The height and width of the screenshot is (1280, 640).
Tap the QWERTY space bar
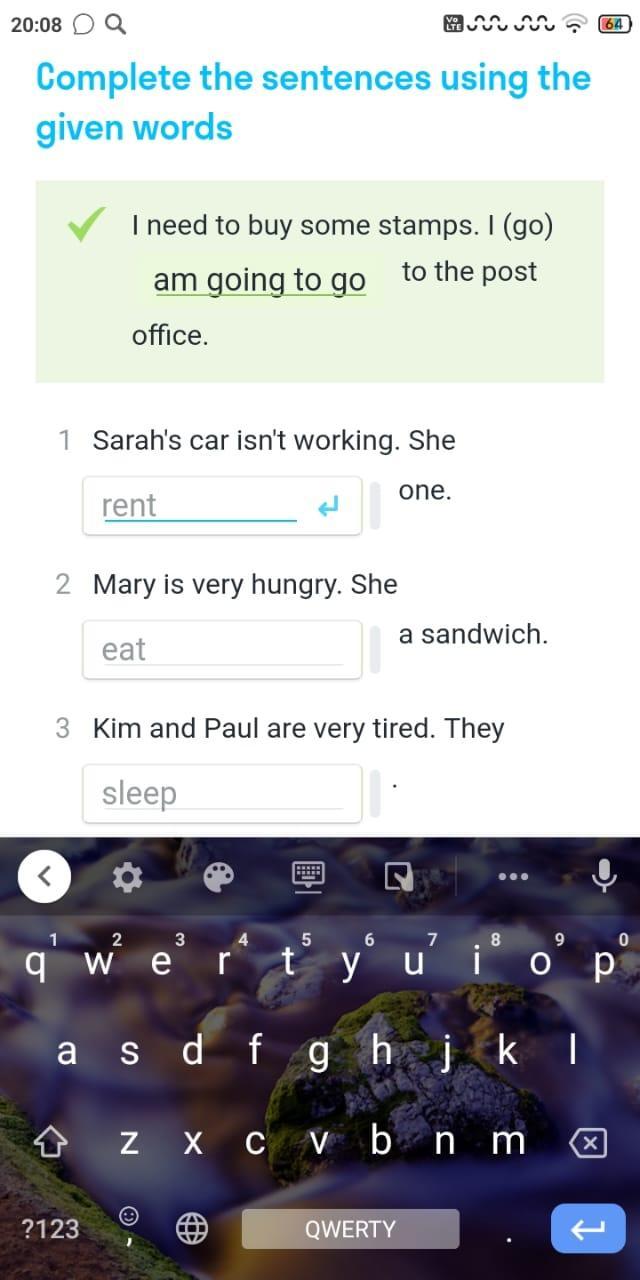[x=350, y=1229]
